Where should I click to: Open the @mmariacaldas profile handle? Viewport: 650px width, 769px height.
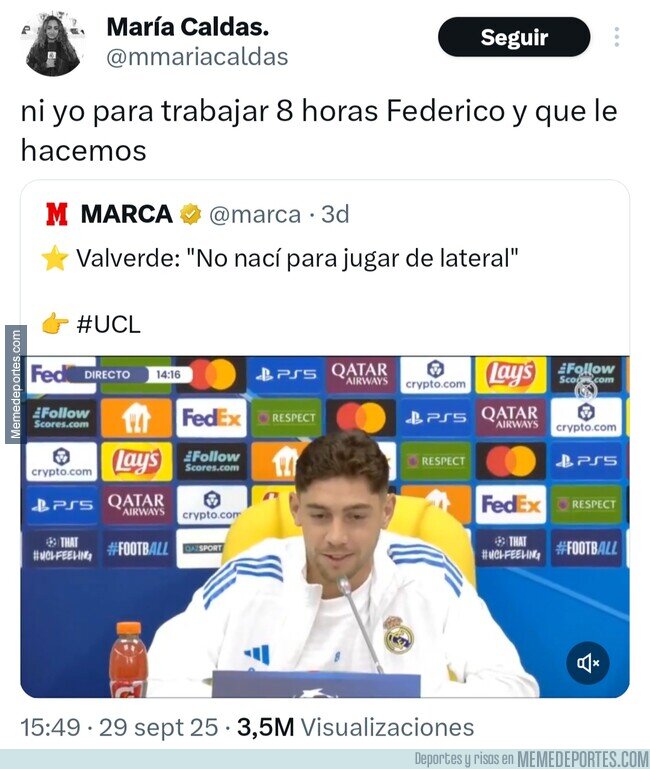[197, 57]
